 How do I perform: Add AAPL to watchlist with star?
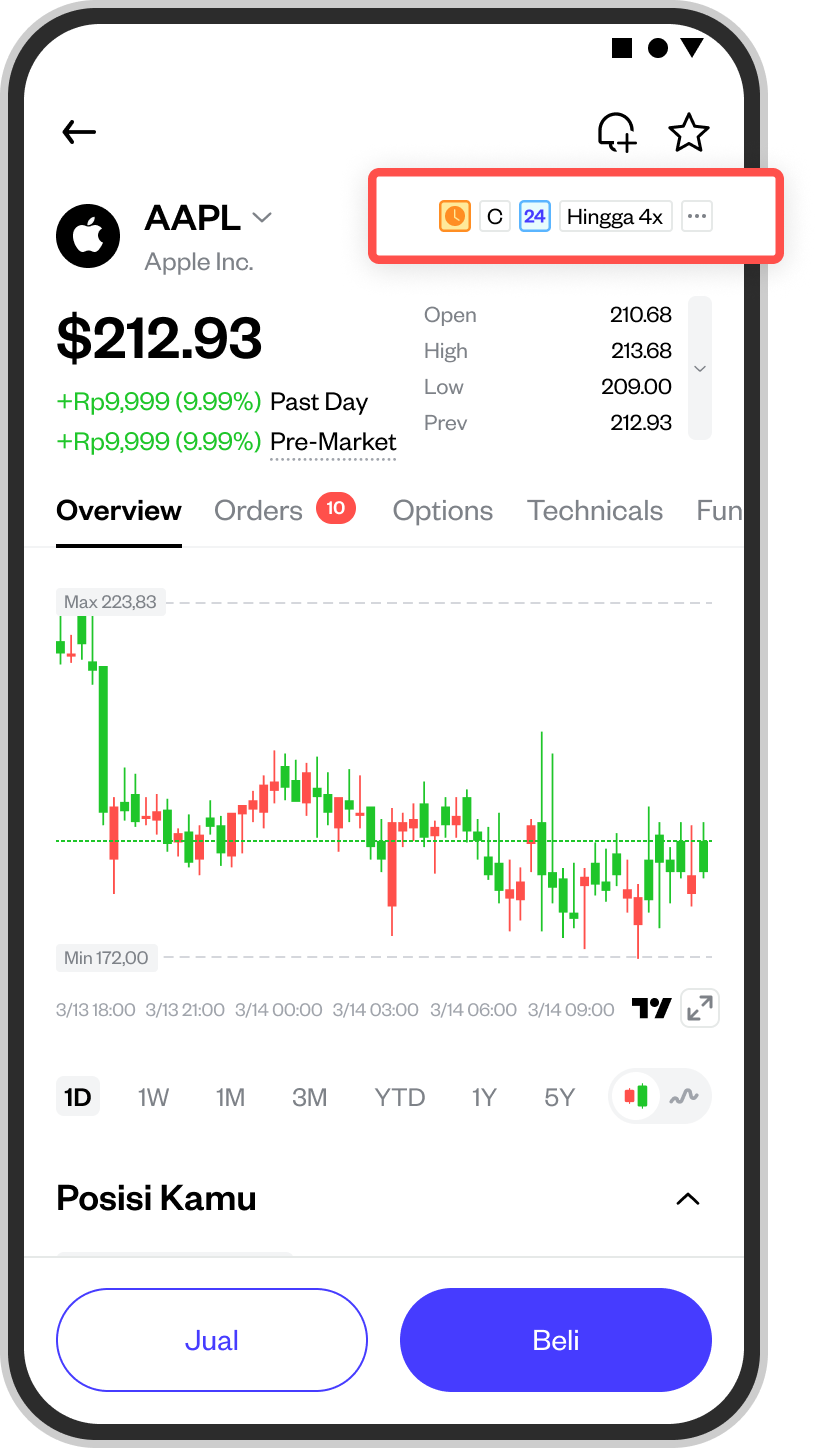(x=689, y=132)
